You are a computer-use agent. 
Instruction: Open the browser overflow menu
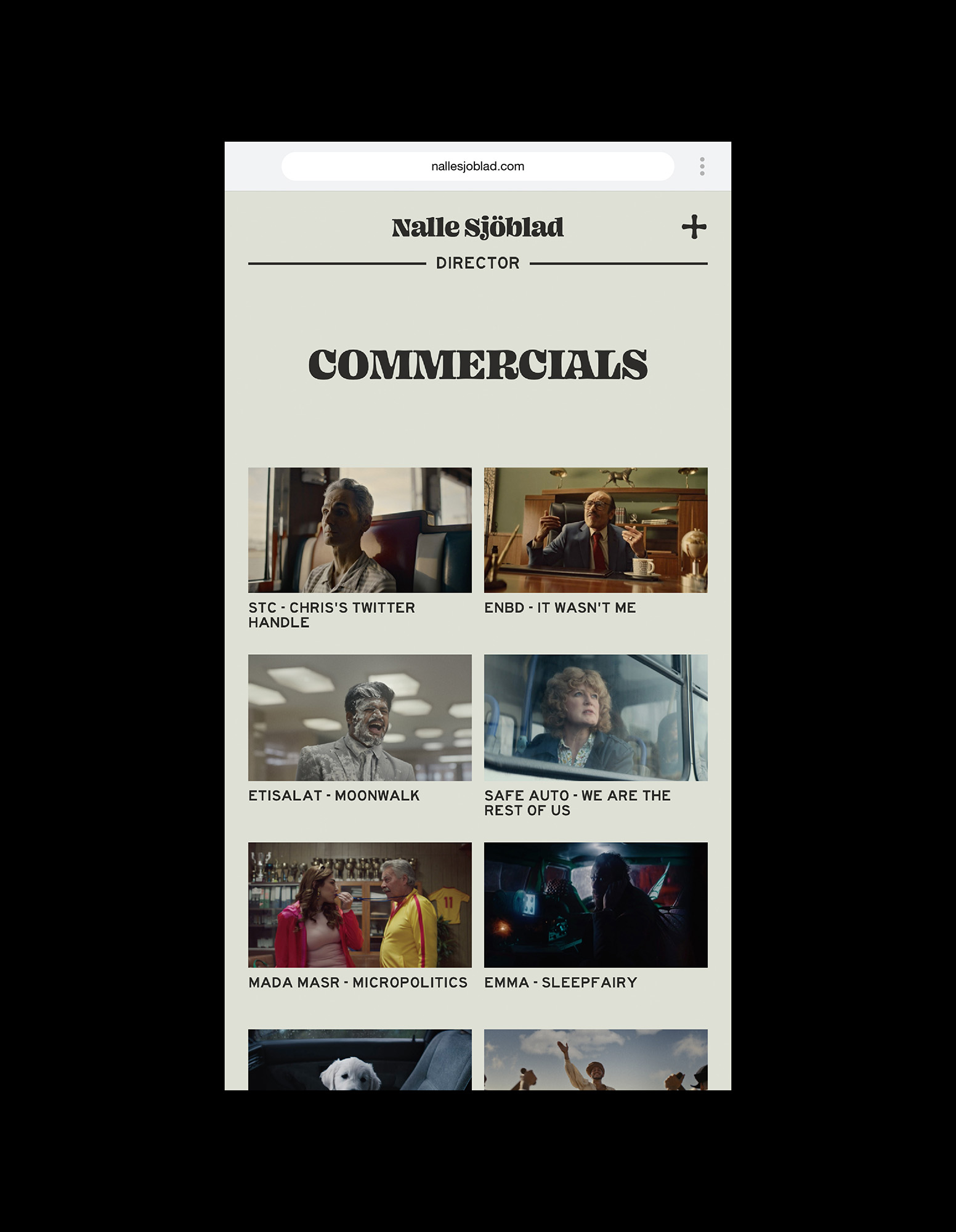(x=702, y=166)
